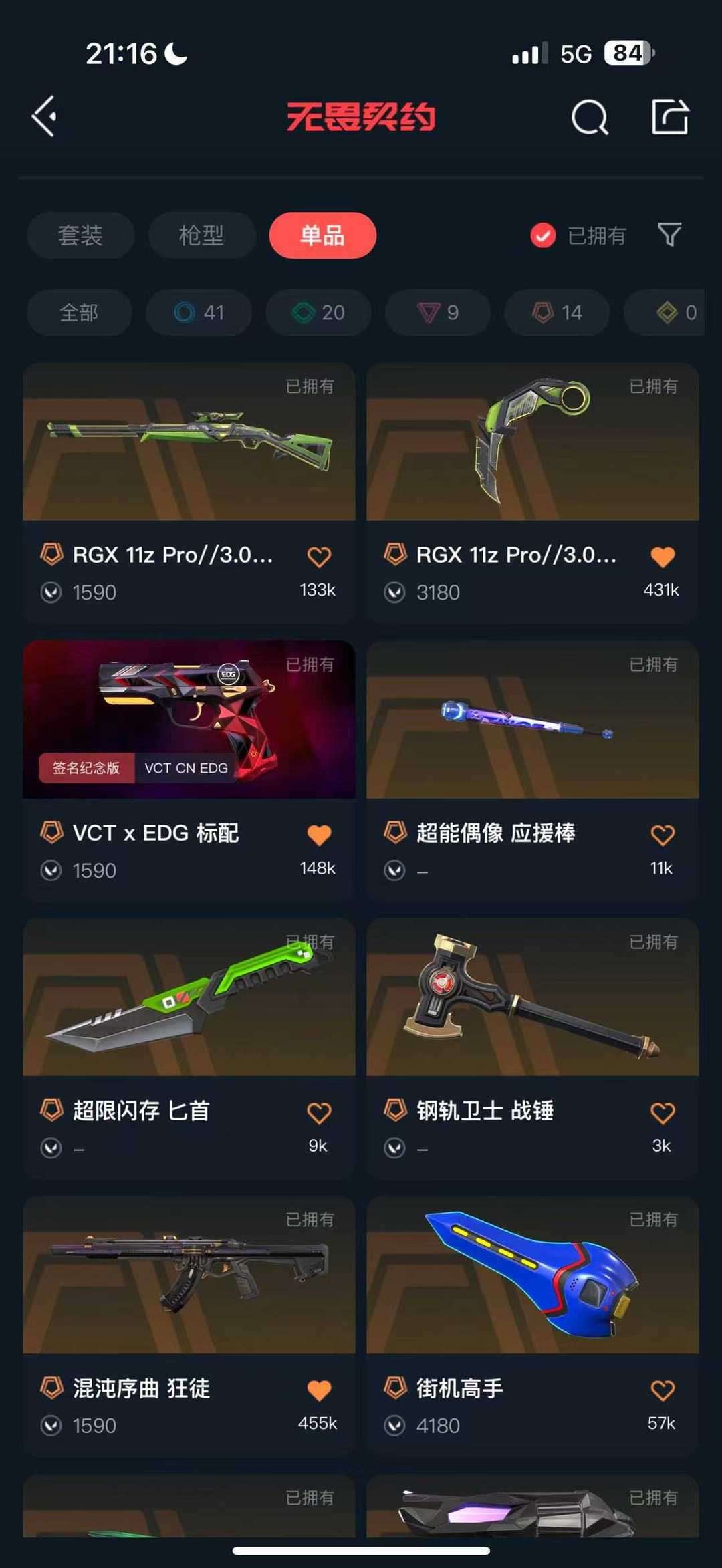Go back using the top-left arrow
Viewport: 722px width, 1568px height.
point(44,116)
